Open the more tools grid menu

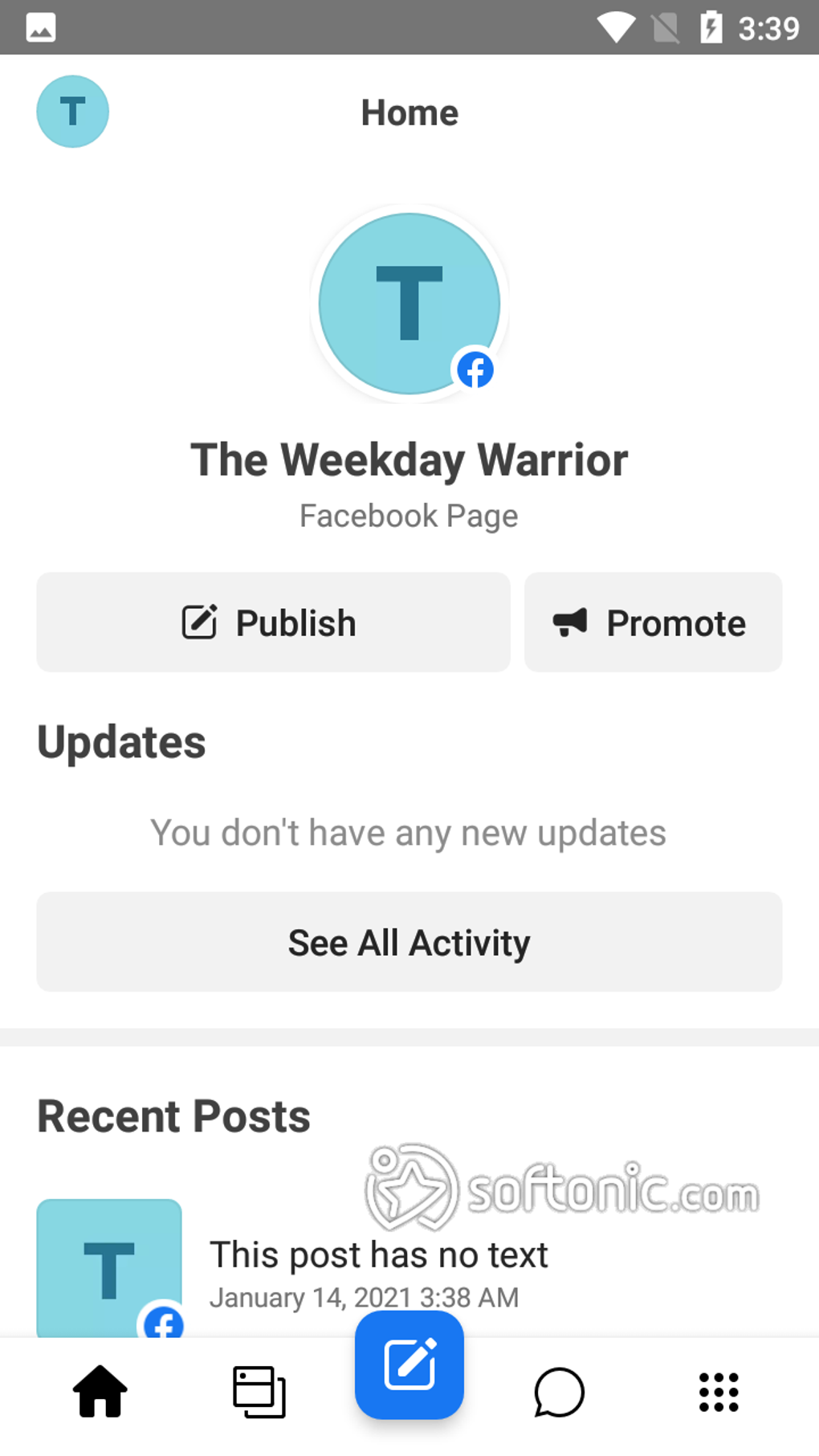[x=719, y=1392]
